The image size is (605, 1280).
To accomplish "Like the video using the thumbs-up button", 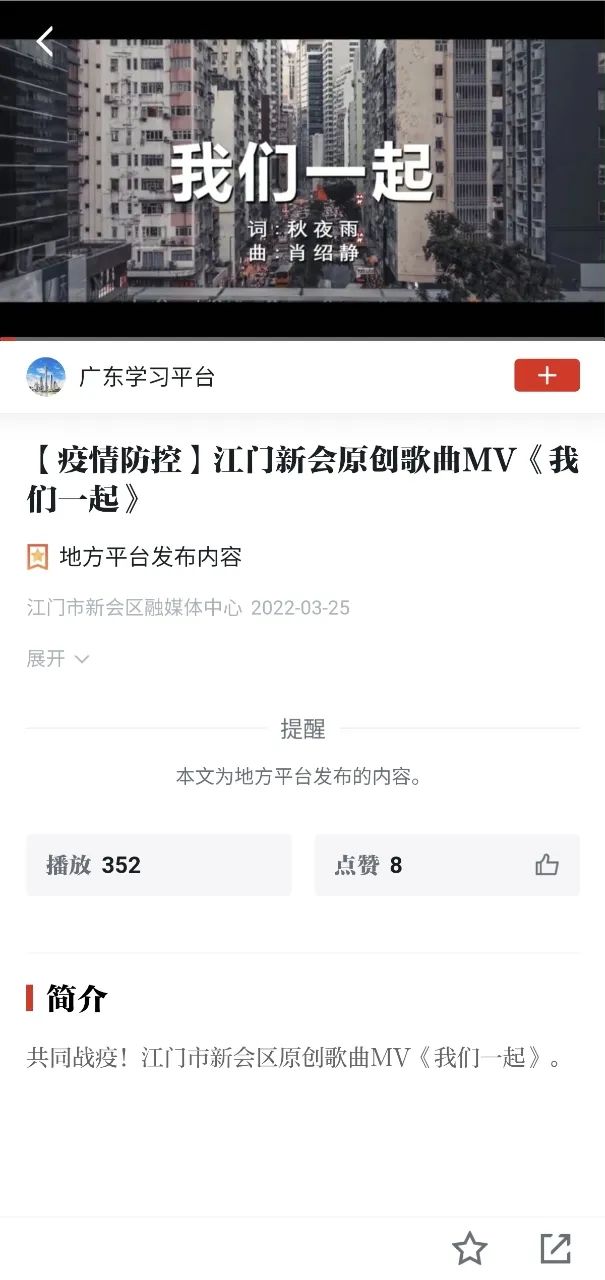I will pyautogui.click(x=546, y=865).
